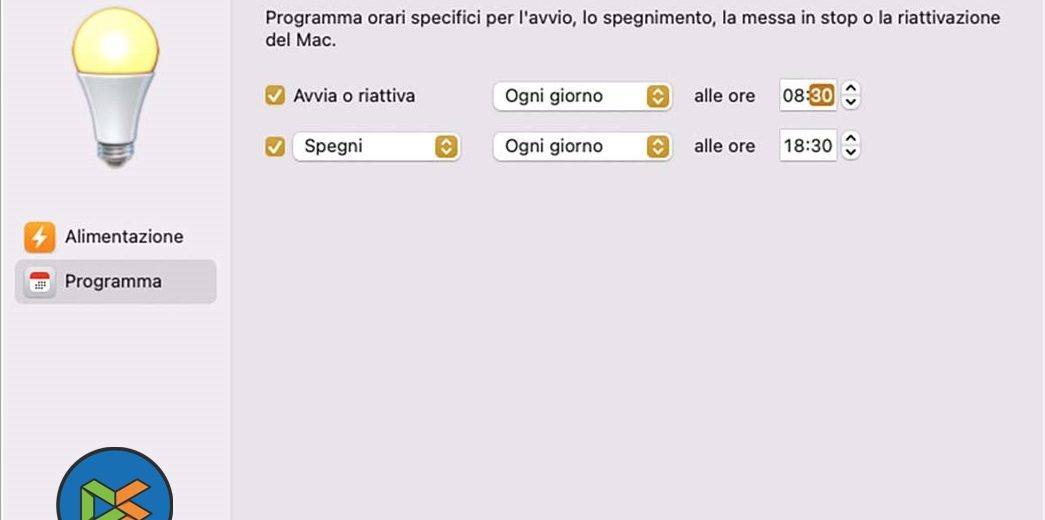Viewport: 1045px width, 520px height.
Task: Increase the 08:30 time with the up arrow
Action: tap(851, 90)
